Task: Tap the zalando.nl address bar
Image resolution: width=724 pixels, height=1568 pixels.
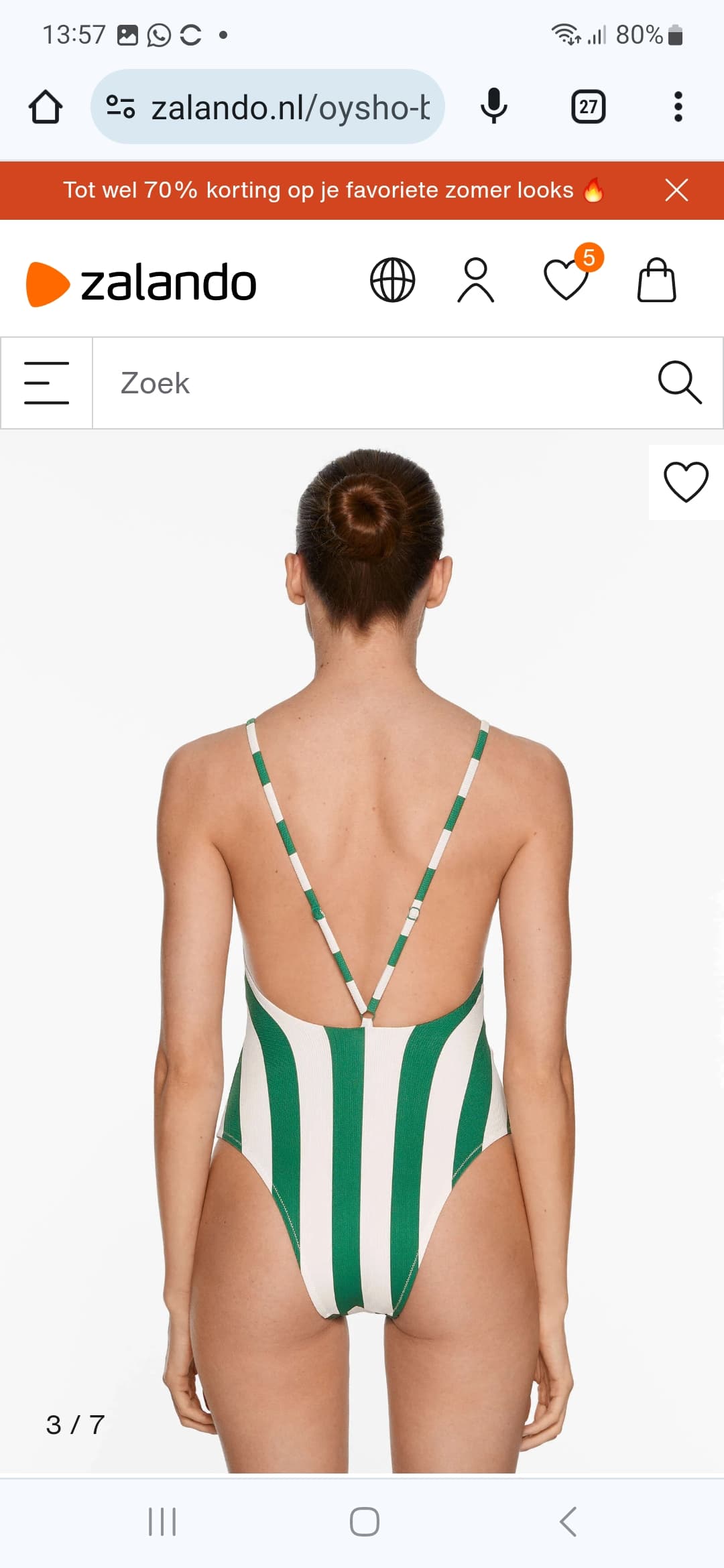Action: (268, 107)
